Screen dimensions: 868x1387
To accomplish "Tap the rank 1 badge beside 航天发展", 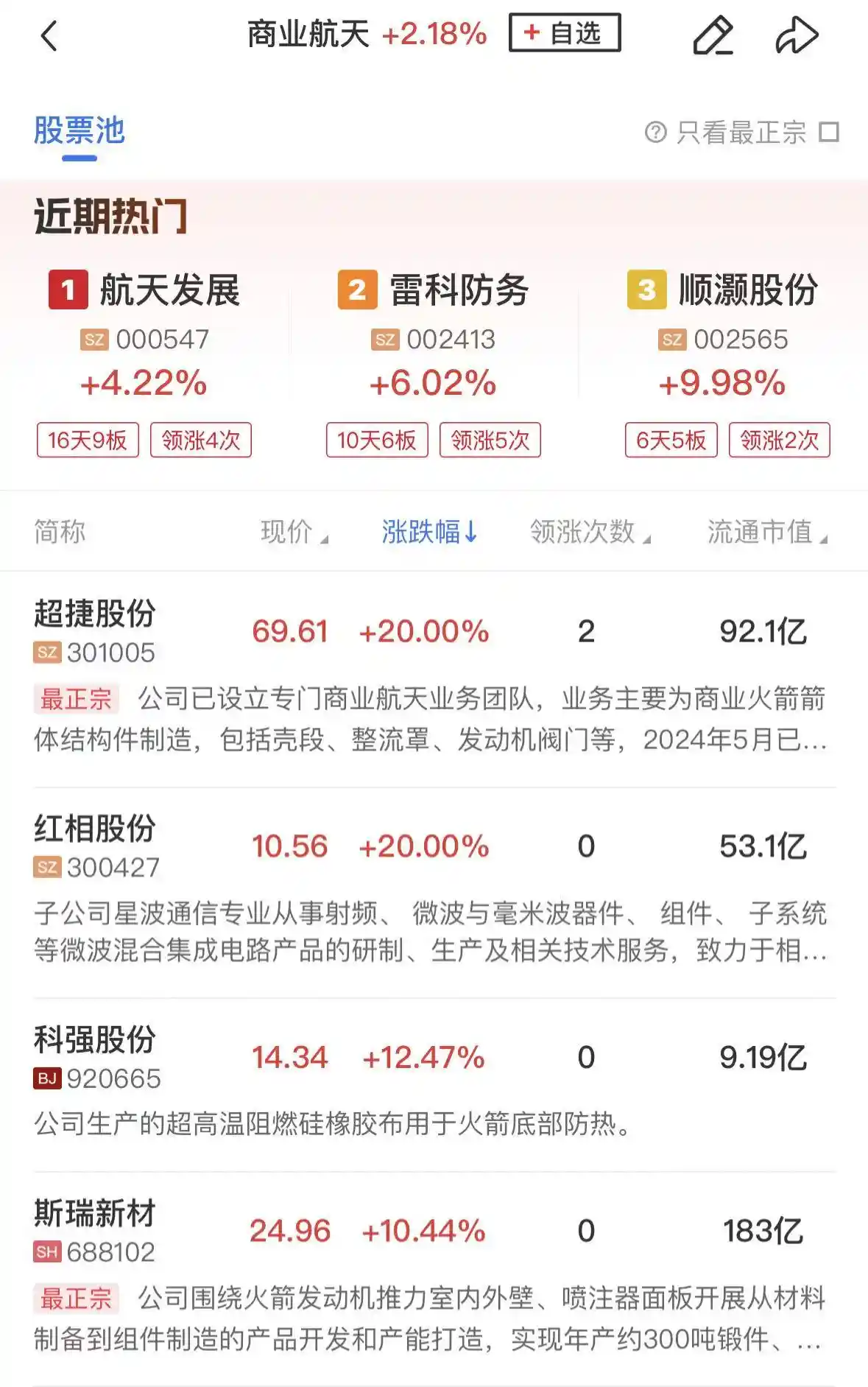I will click(x=66, y=289).
